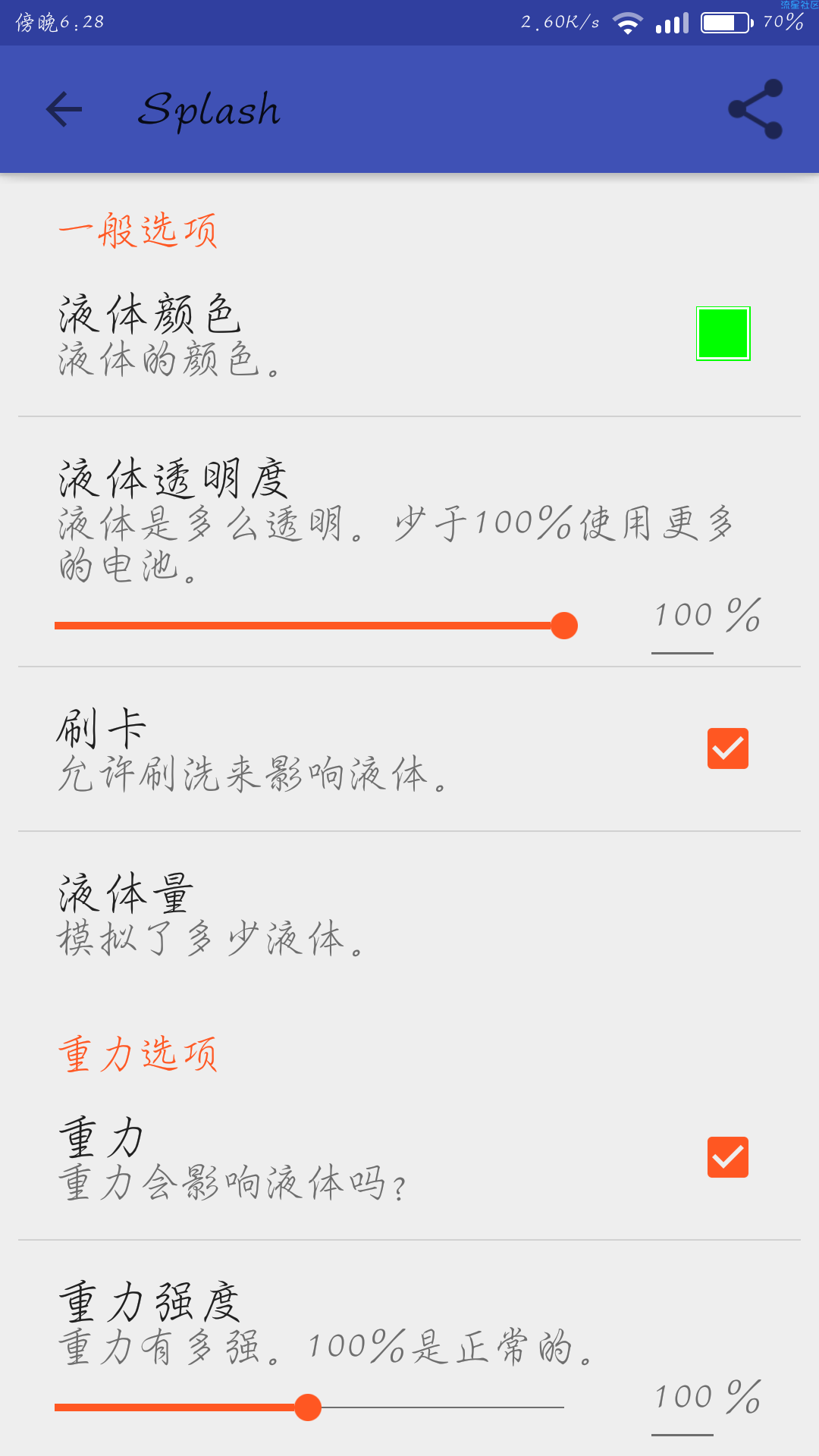
Task: Go back using the arrow beside Splash
Action: coord(64,110)
